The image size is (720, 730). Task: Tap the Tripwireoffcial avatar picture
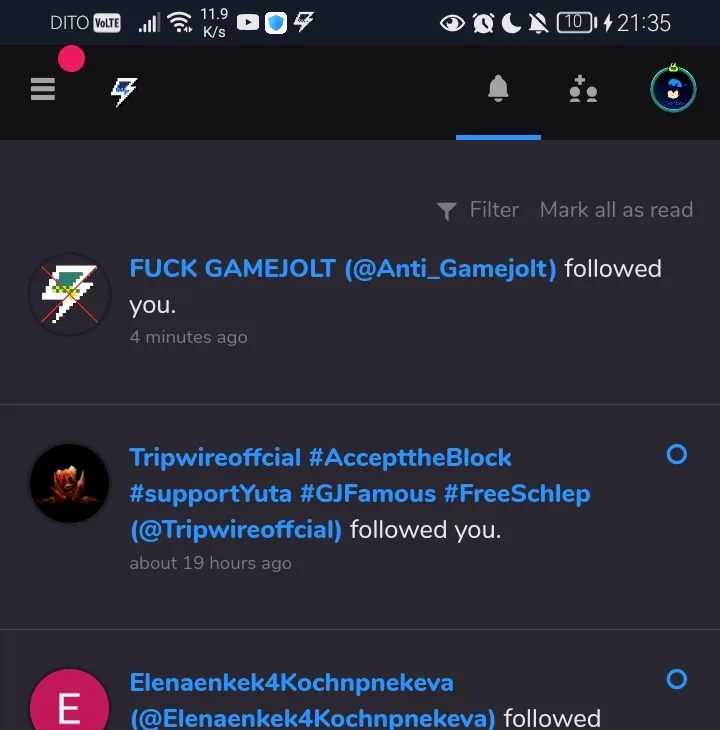coord(69,483)
